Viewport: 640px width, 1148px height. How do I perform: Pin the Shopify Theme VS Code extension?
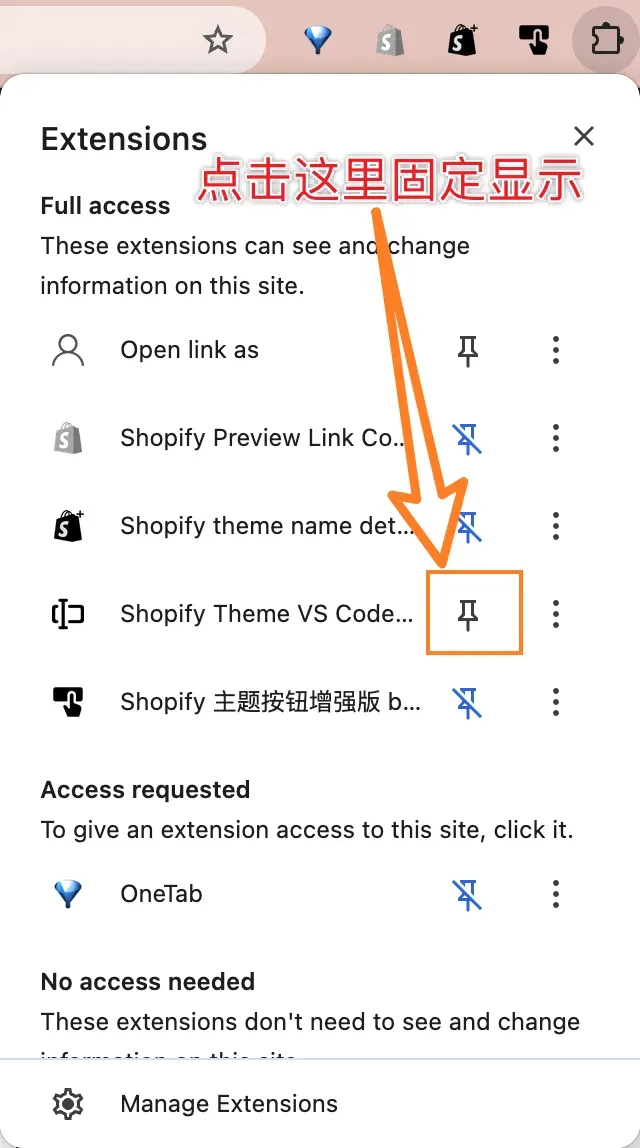coord(468,614)
